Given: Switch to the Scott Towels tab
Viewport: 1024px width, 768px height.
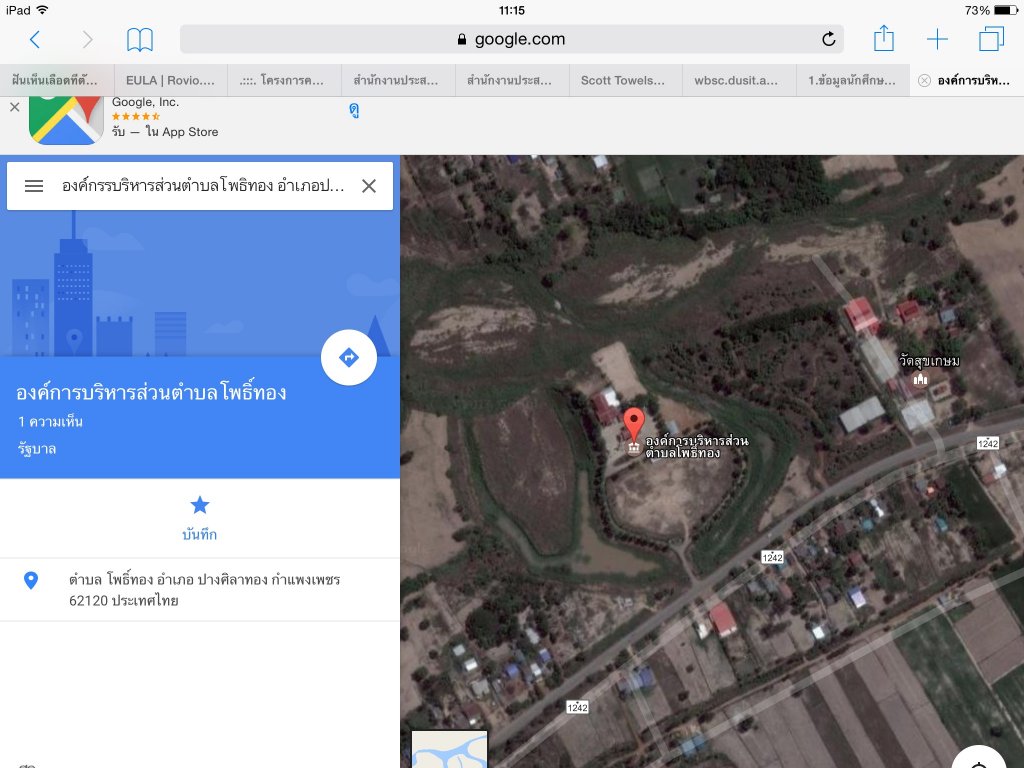Looking at the screenshot, I should point(623,80).
